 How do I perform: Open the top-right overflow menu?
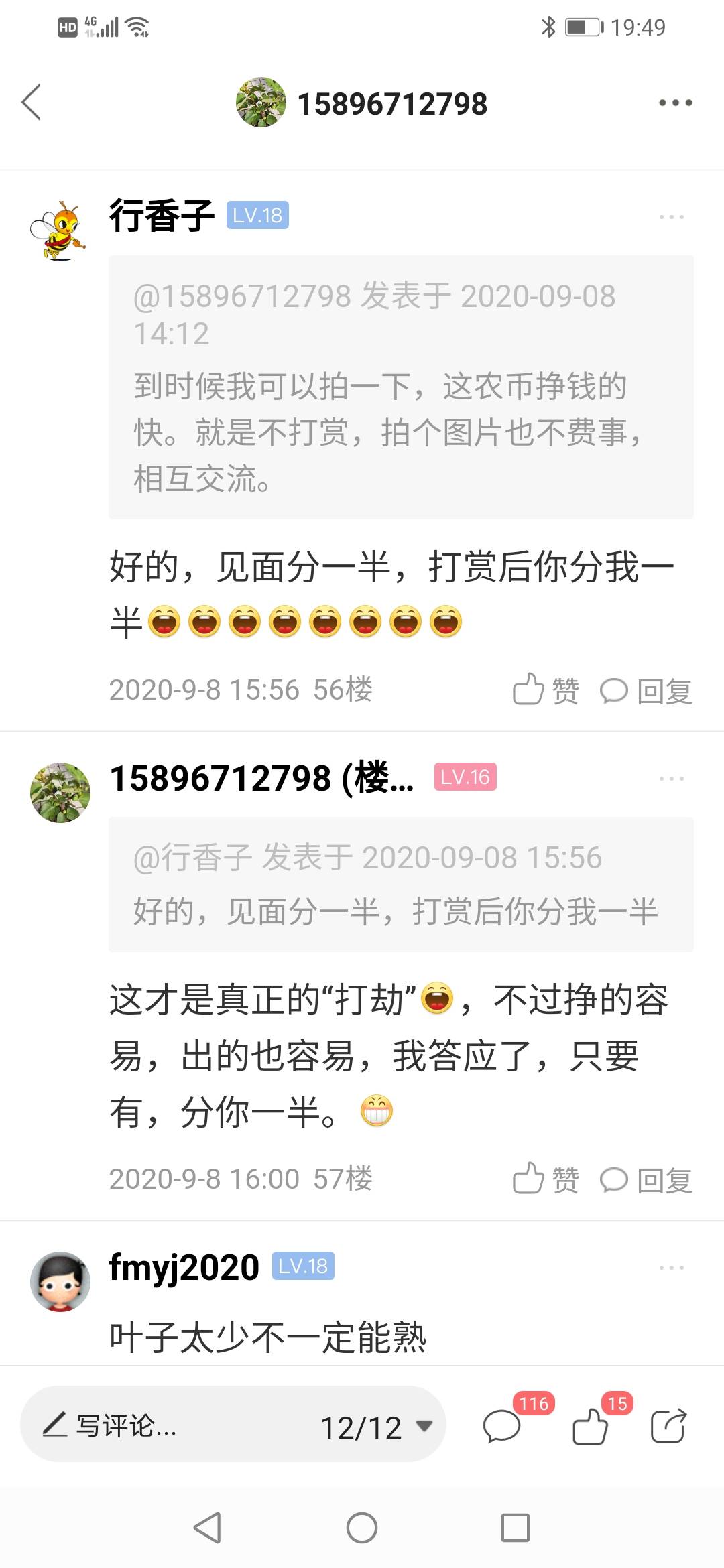pos(675,103)
